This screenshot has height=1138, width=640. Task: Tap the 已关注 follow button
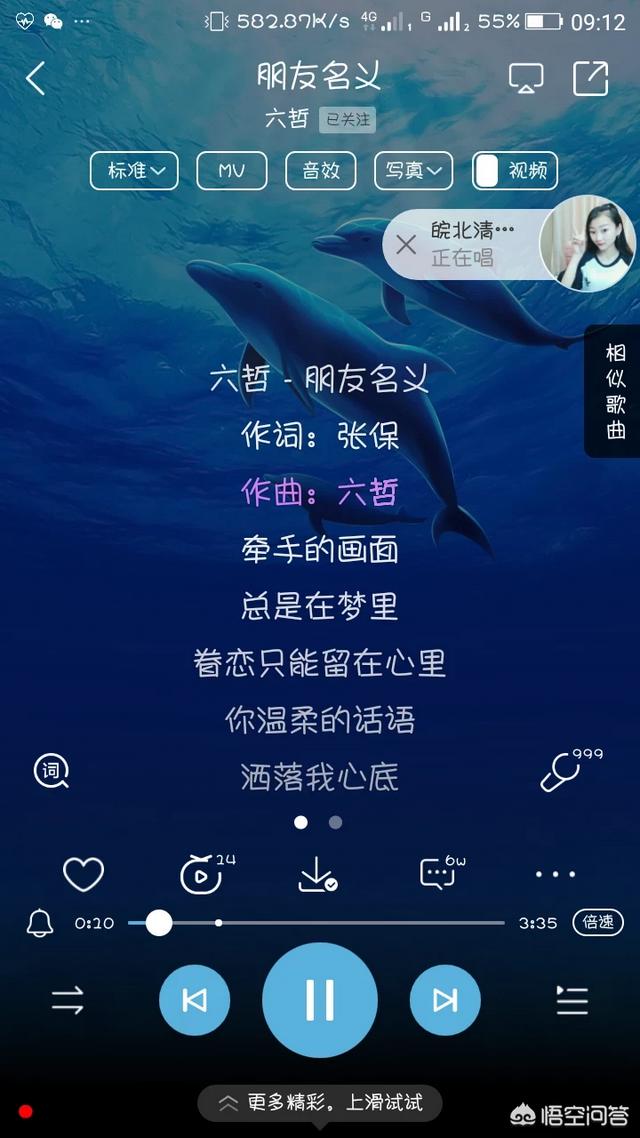[x=347, y=120]
